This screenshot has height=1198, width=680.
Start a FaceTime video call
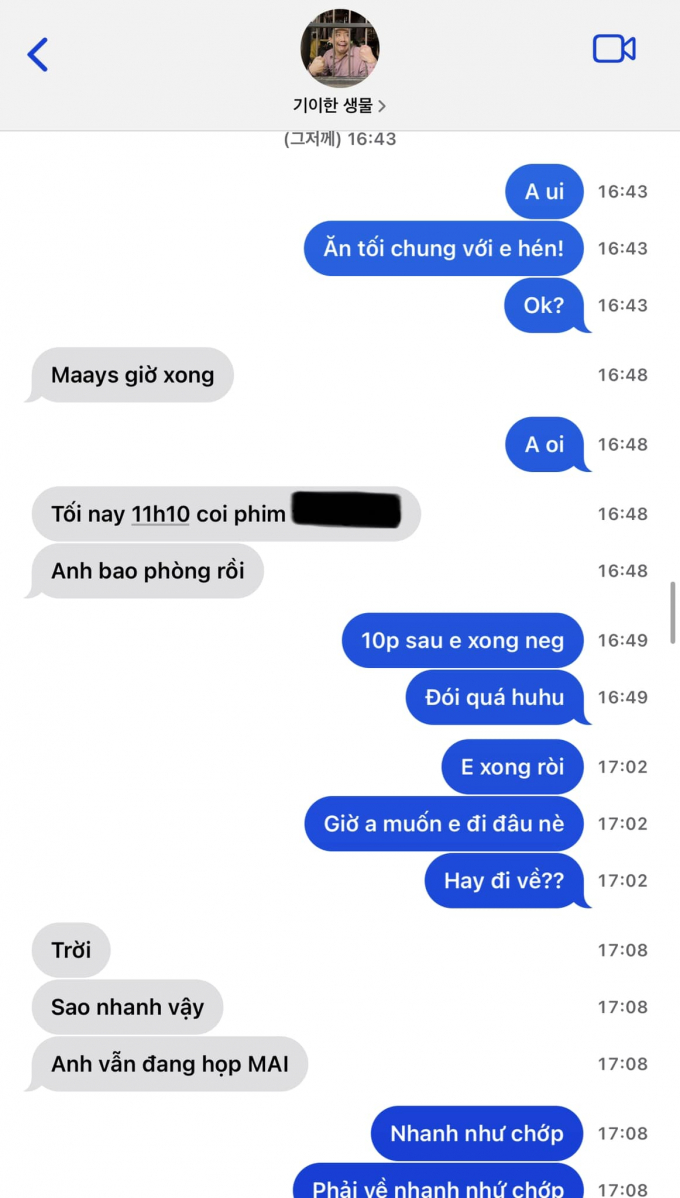coord(614,49)
